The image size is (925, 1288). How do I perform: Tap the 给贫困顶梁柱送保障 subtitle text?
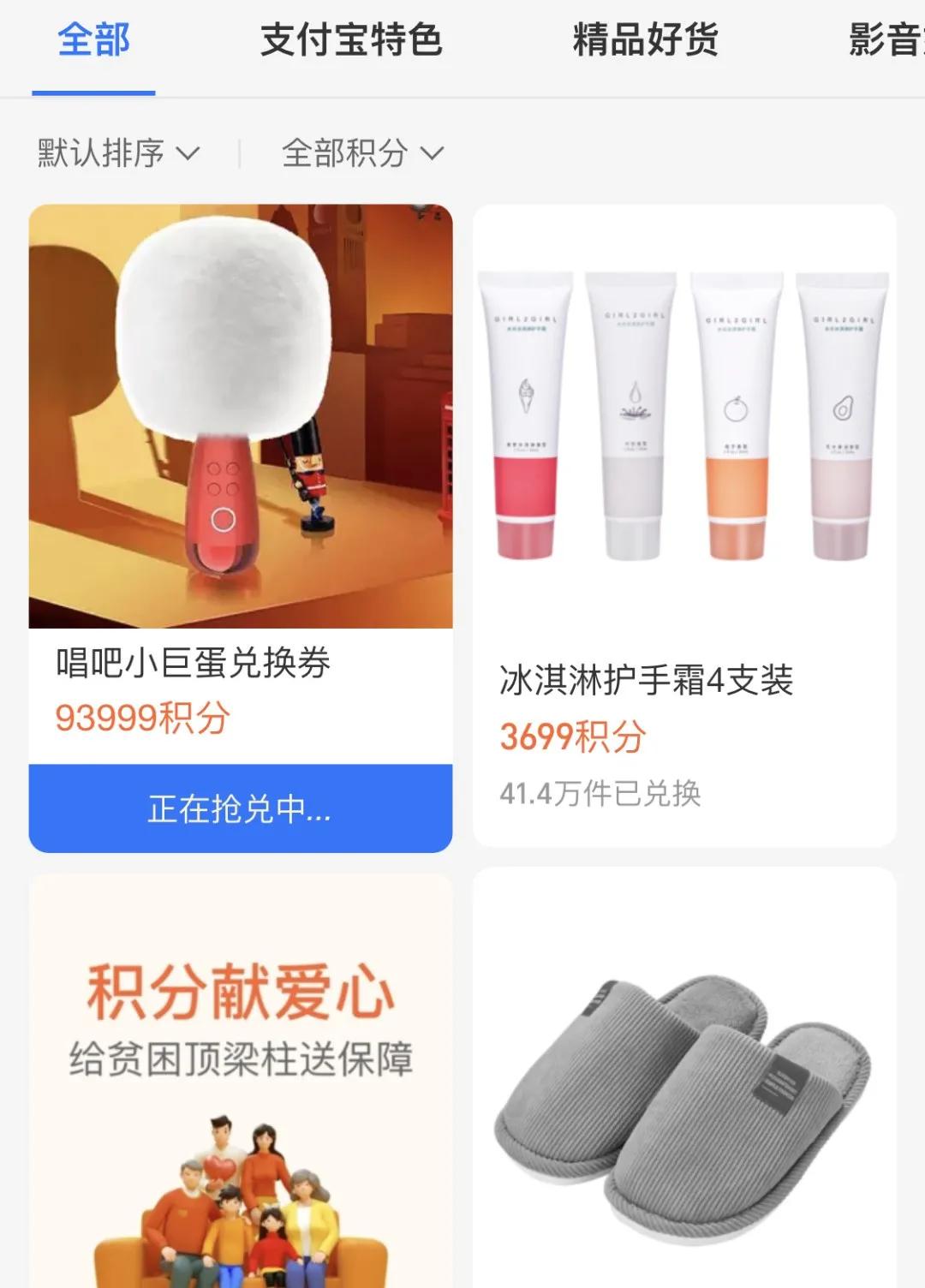coord(240,1058)
